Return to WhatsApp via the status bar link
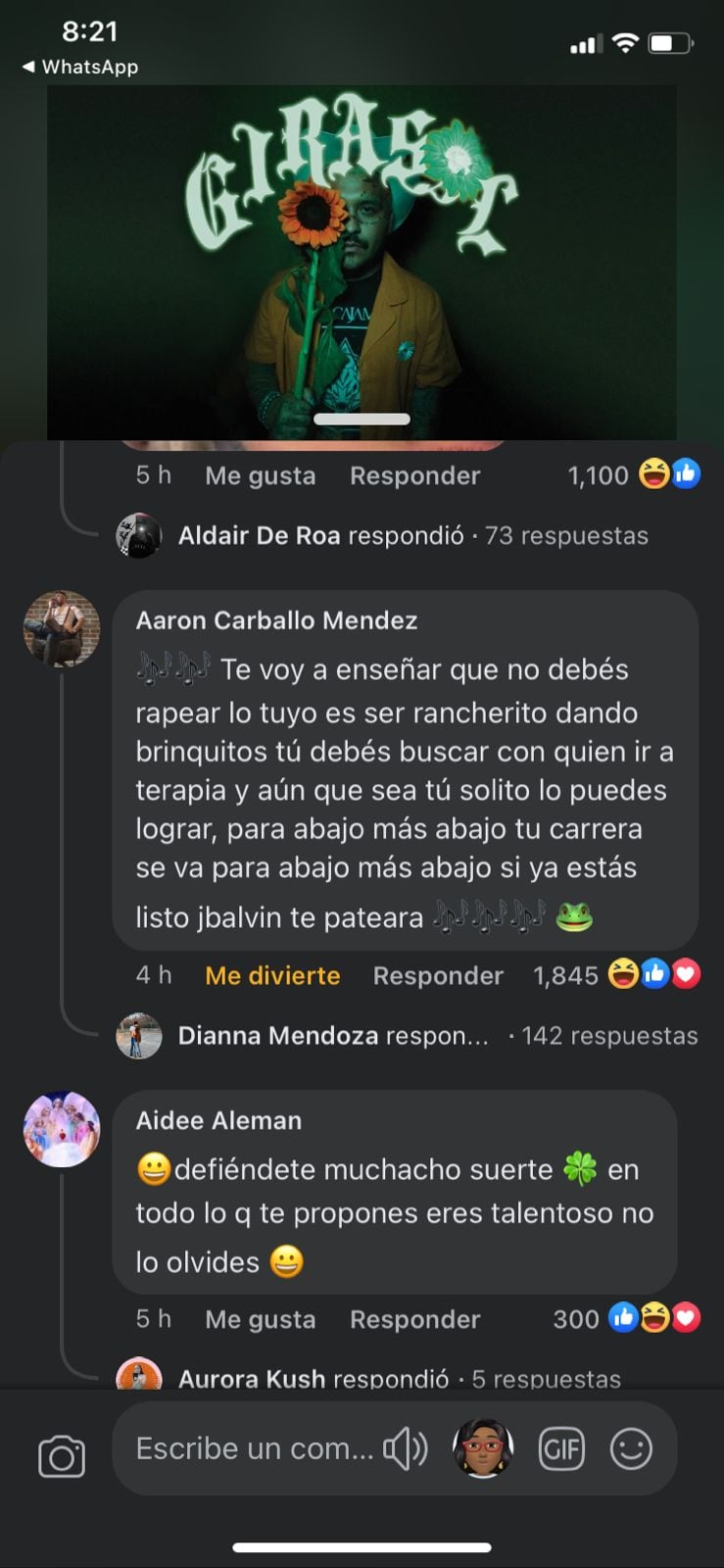Viewport: 724px width, 1568px height. coord(81,68)
